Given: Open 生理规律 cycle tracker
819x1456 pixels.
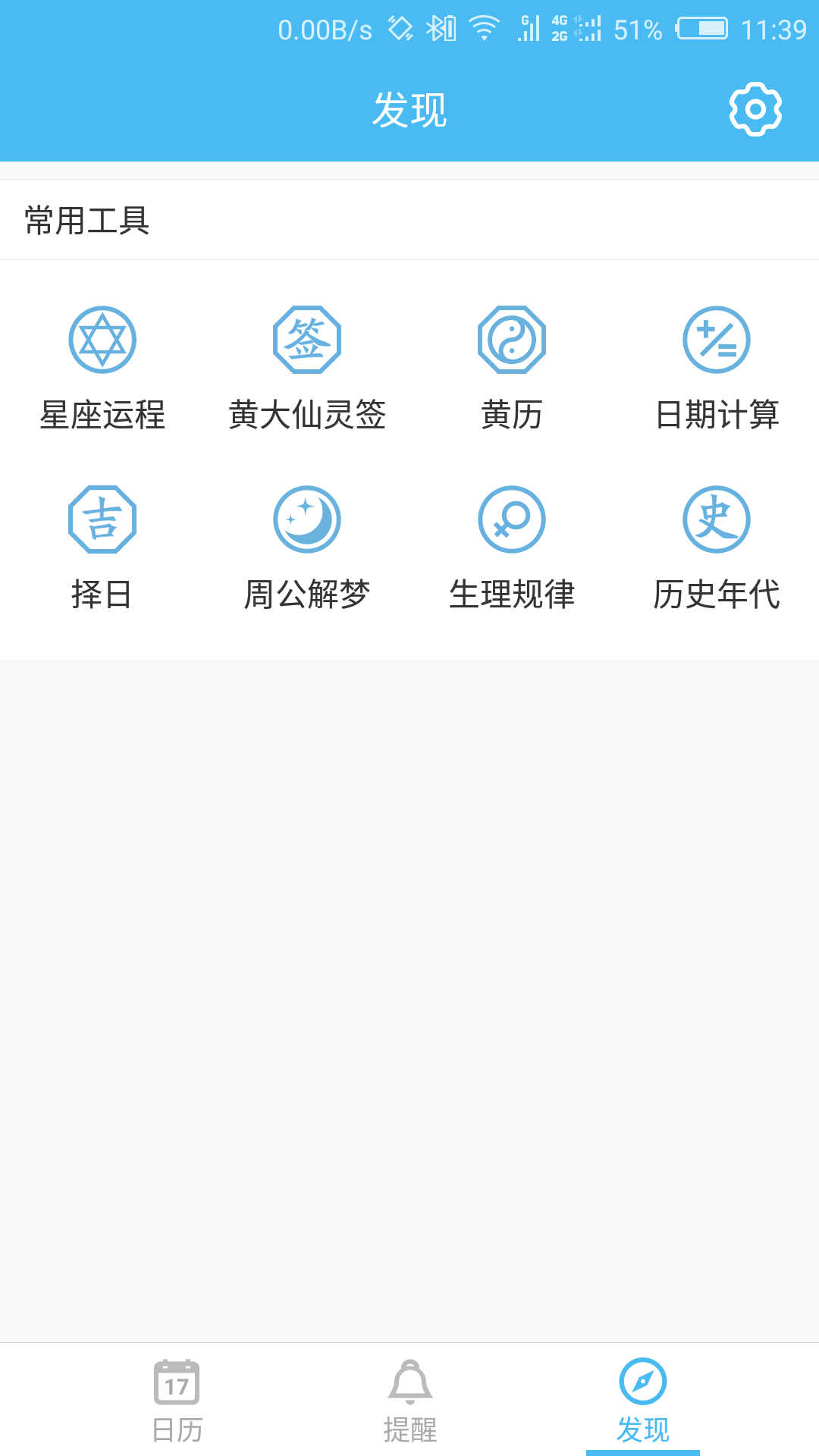Looking at the screenshot, I should pyautogui.click(x=512, y=549).
